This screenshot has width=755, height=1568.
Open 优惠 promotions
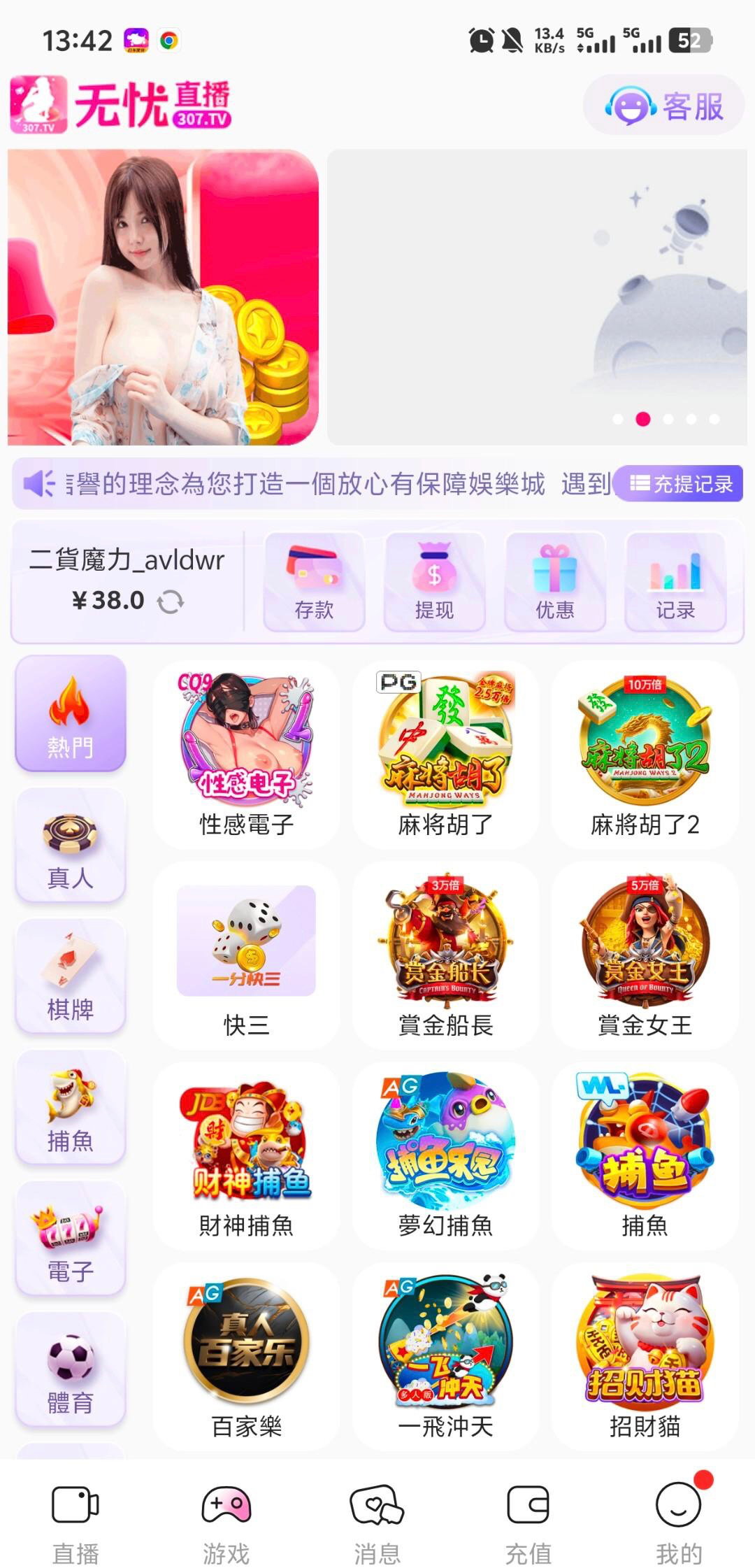pos(554,582)
